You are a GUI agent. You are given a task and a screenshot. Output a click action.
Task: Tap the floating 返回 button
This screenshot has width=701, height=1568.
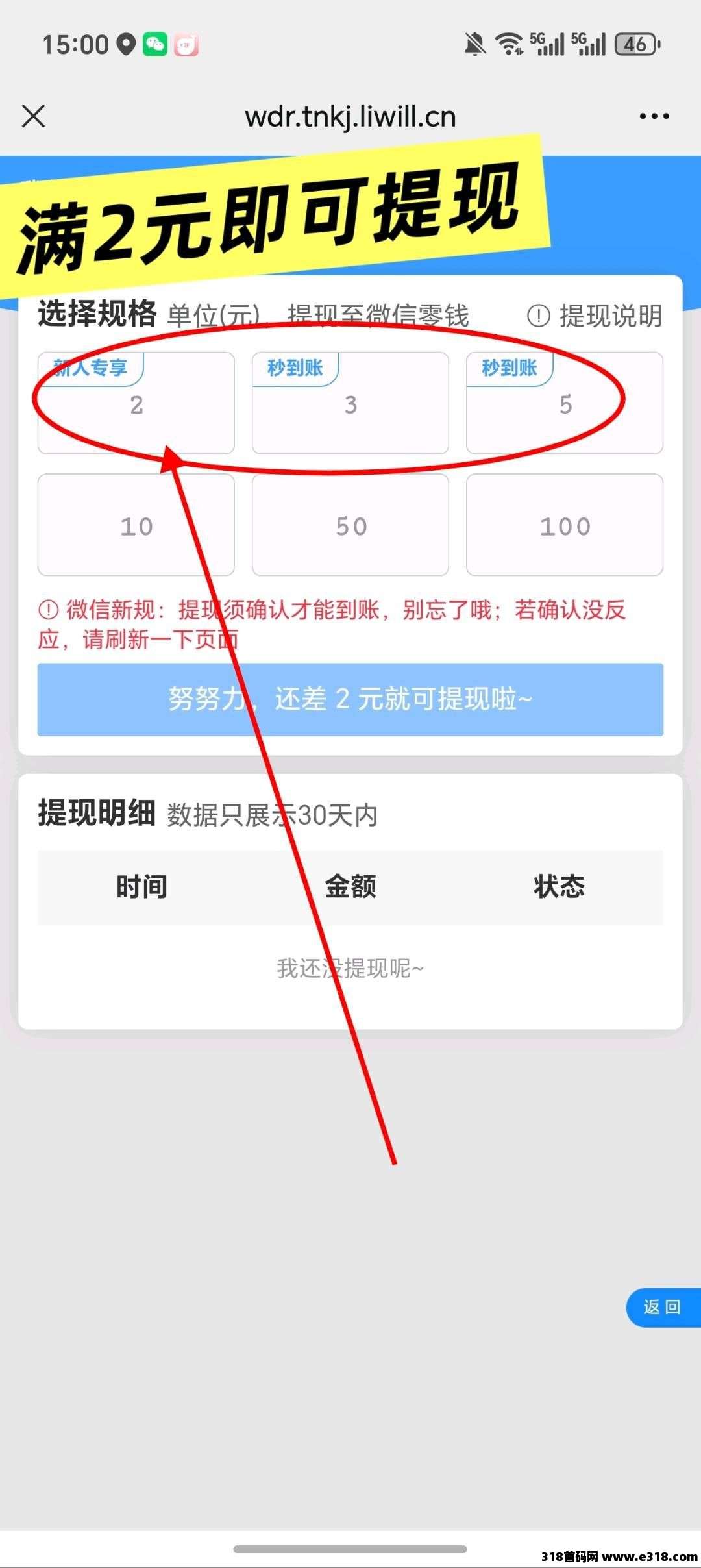(662, 1307)
